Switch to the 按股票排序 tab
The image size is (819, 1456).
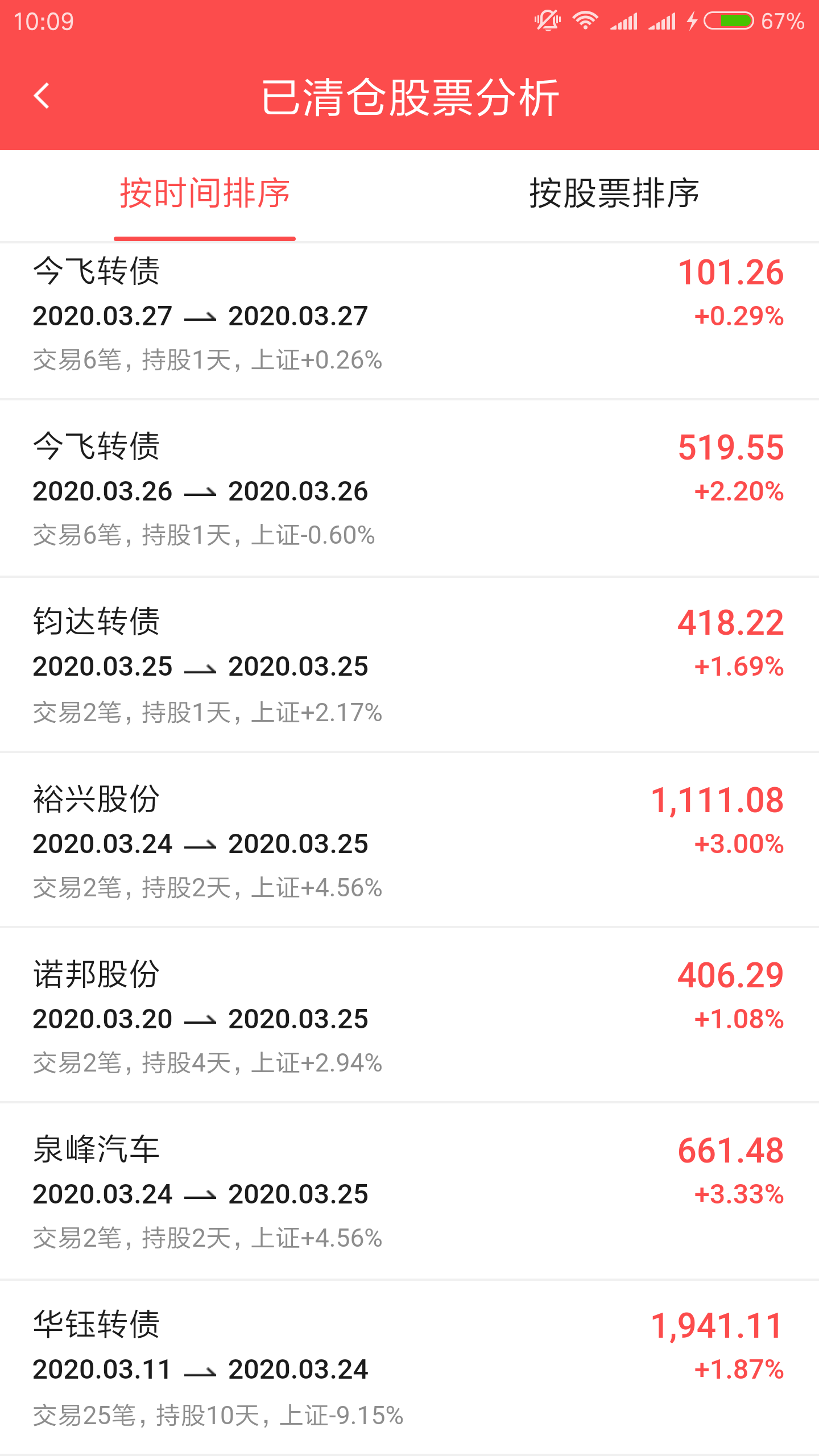614,193
